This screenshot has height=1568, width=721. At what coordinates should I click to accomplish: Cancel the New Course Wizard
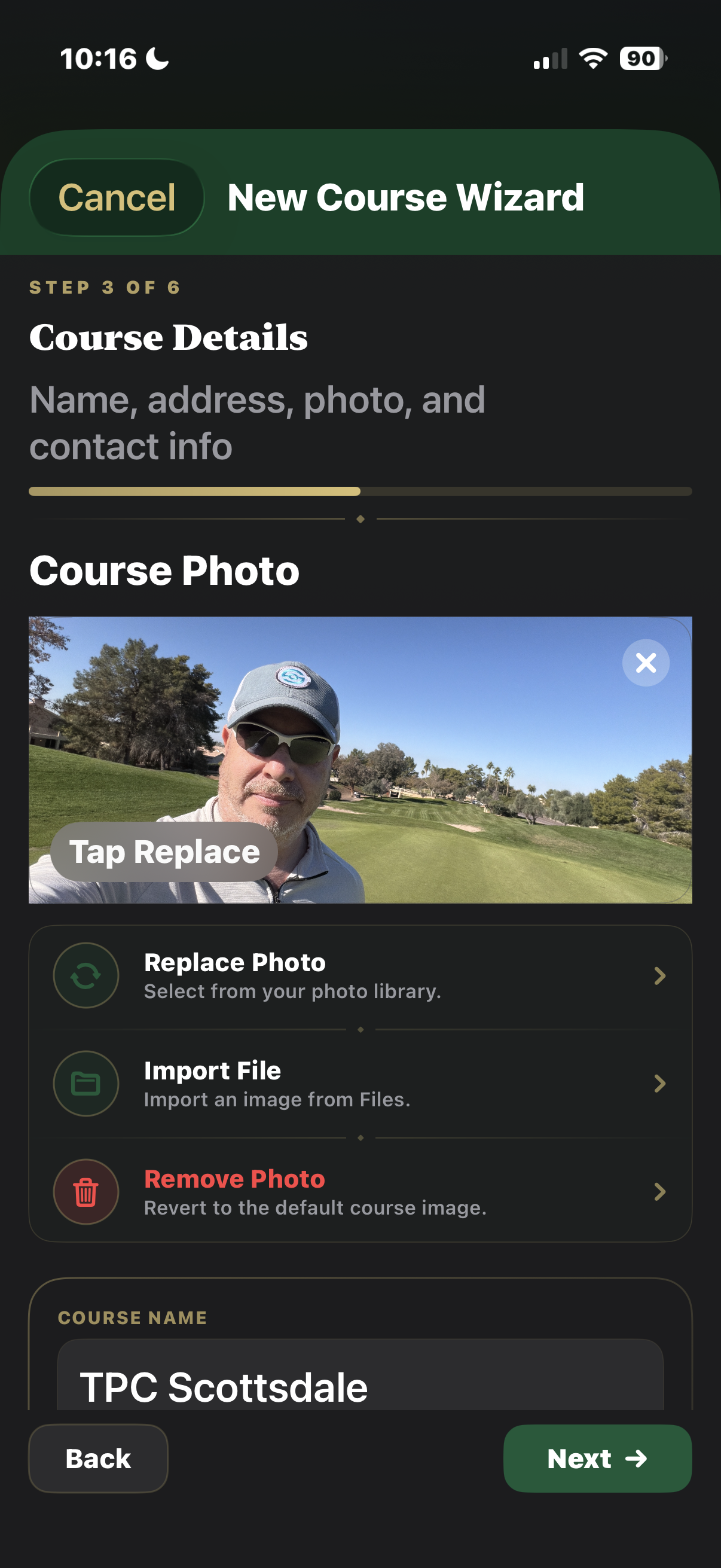(x=117, y=197)
